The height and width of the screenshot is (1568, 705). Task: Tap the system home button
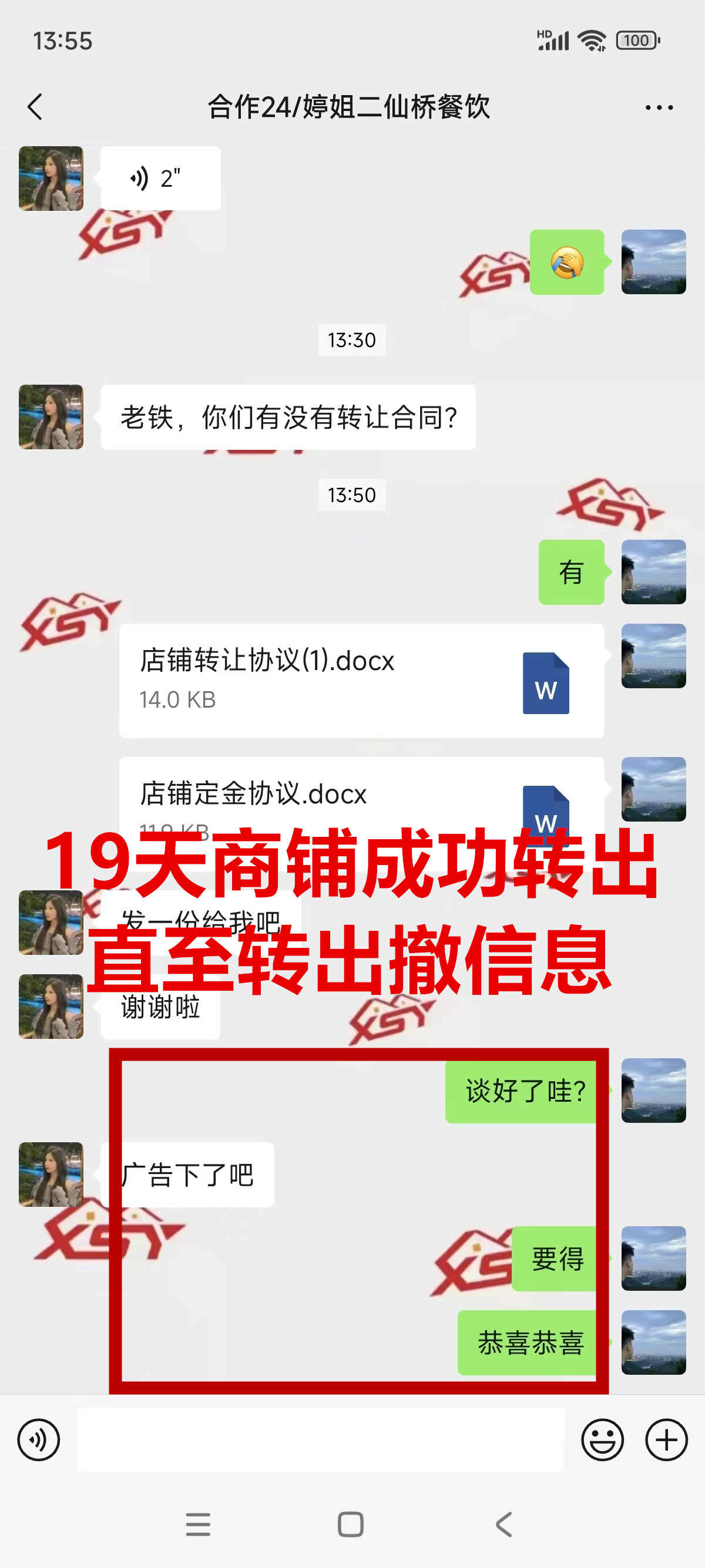pos(351,1524)
